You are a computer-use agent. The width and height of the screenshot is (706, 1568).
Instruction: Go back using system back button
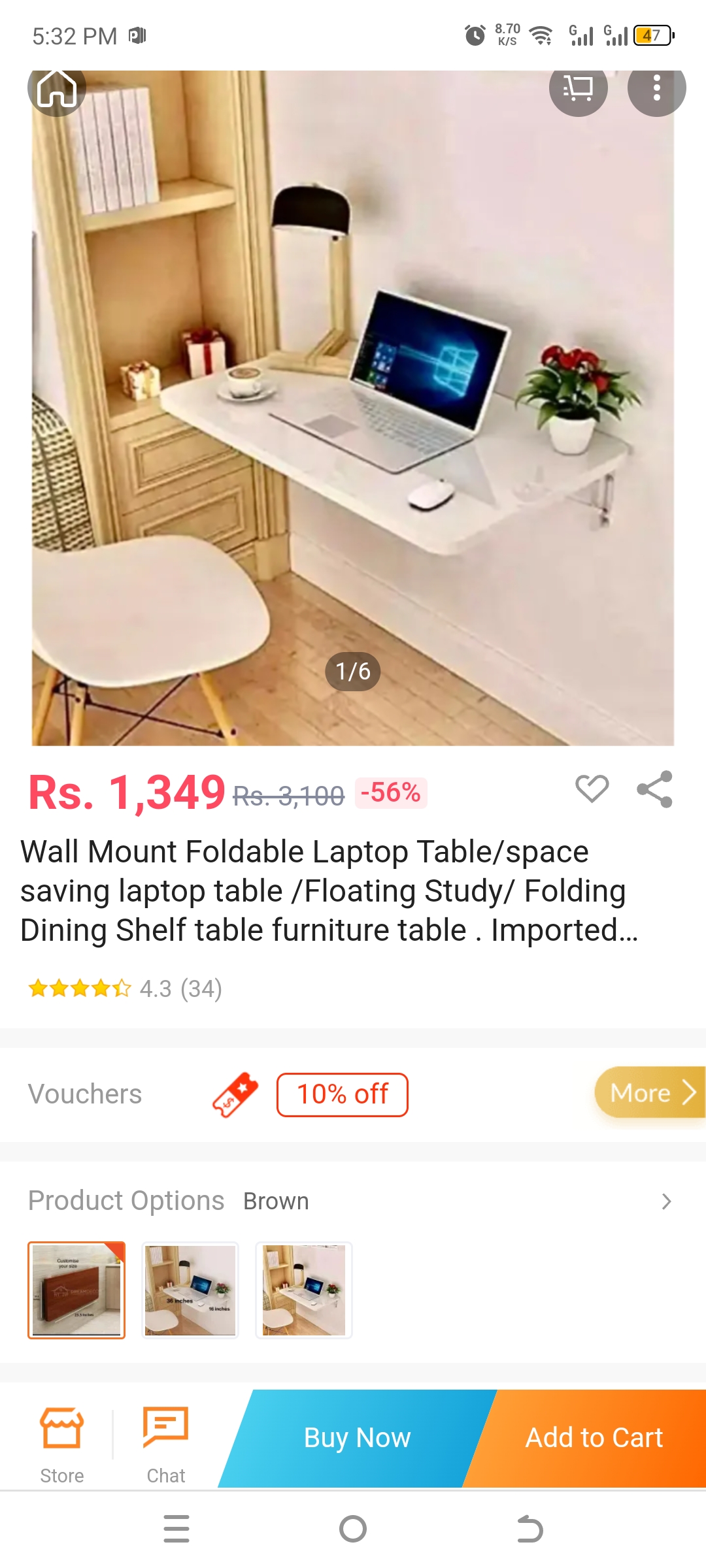529,1529
